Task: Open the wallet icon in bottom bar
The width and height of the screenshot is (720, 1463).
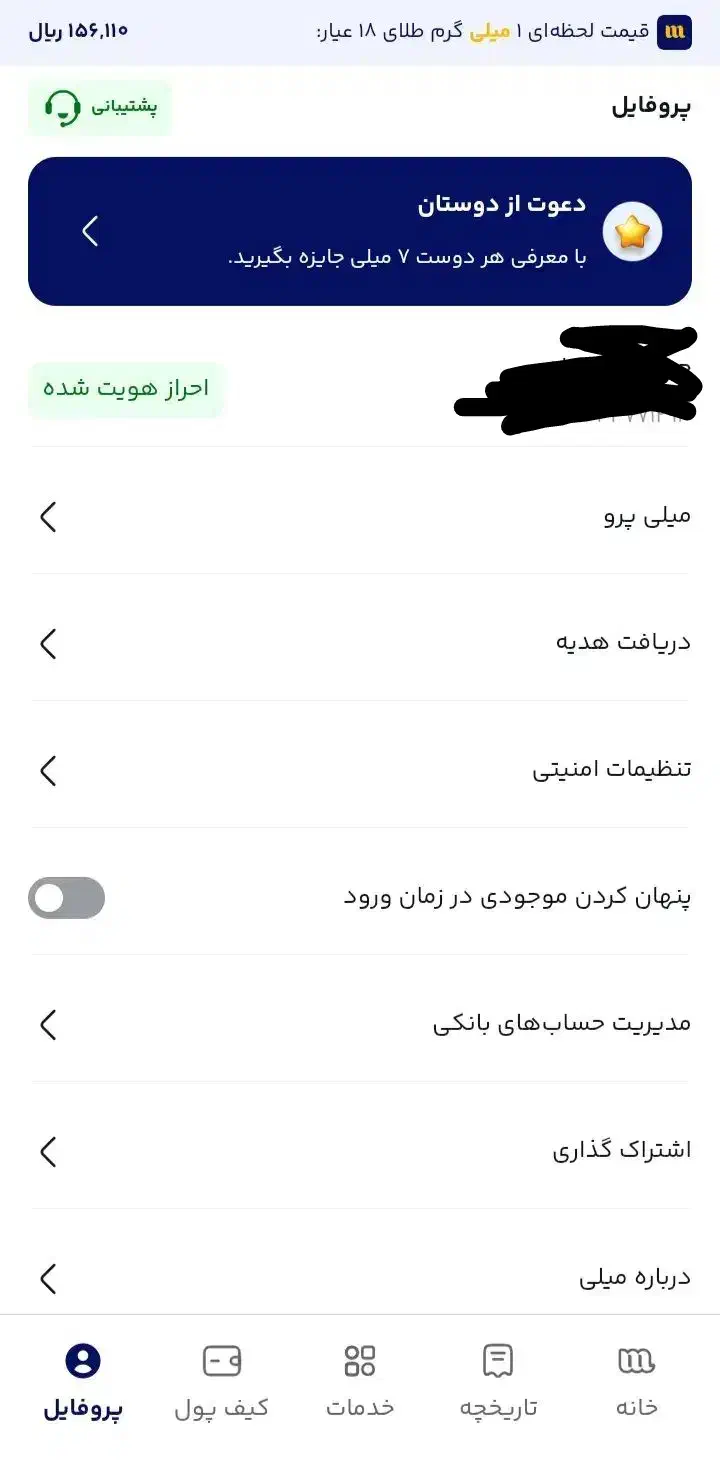Action: [x=221, y=1360]
